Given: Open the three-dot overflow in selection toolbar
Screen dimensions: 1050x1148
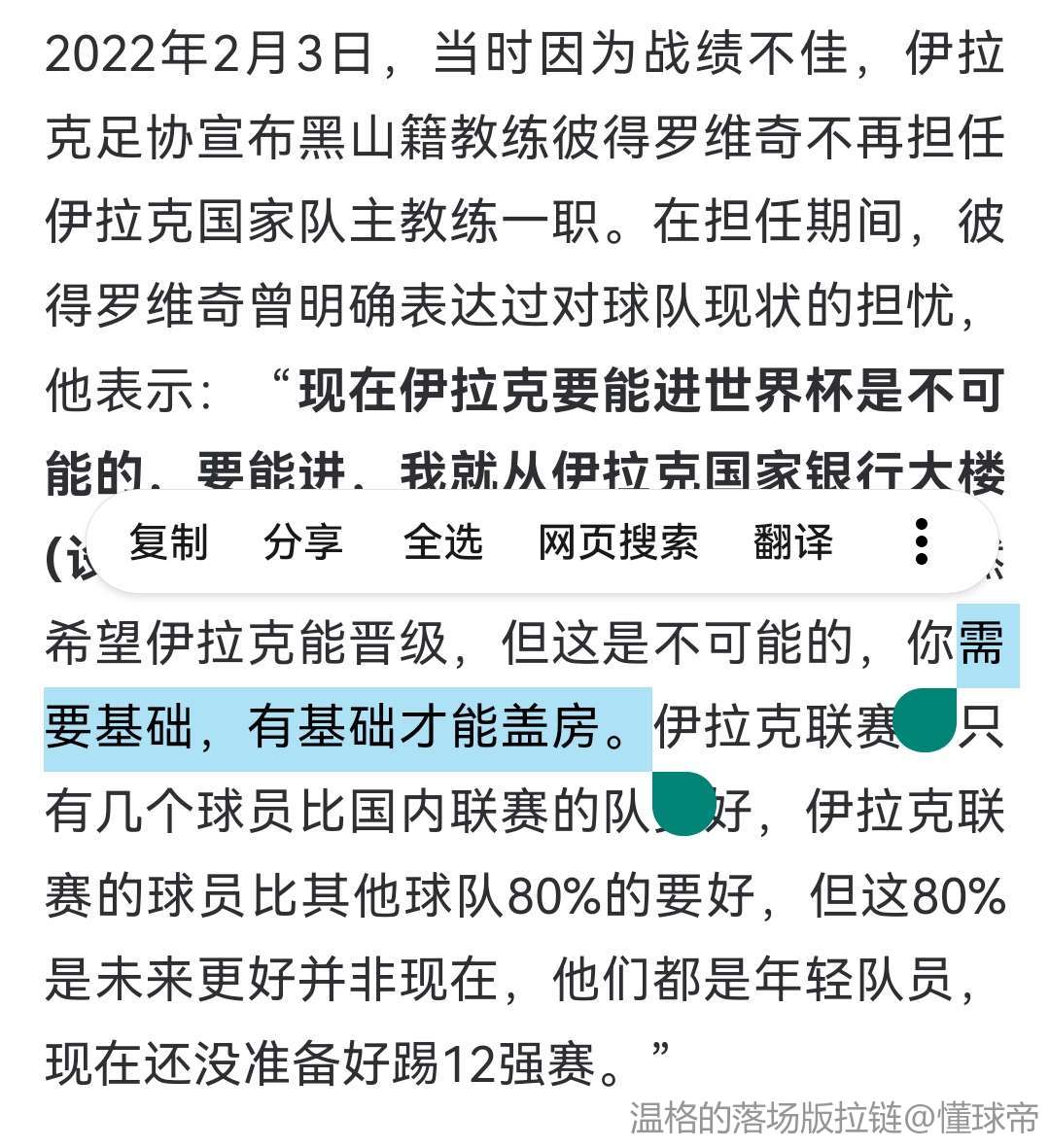Looking at the screenshot, I should click(922, 542).
